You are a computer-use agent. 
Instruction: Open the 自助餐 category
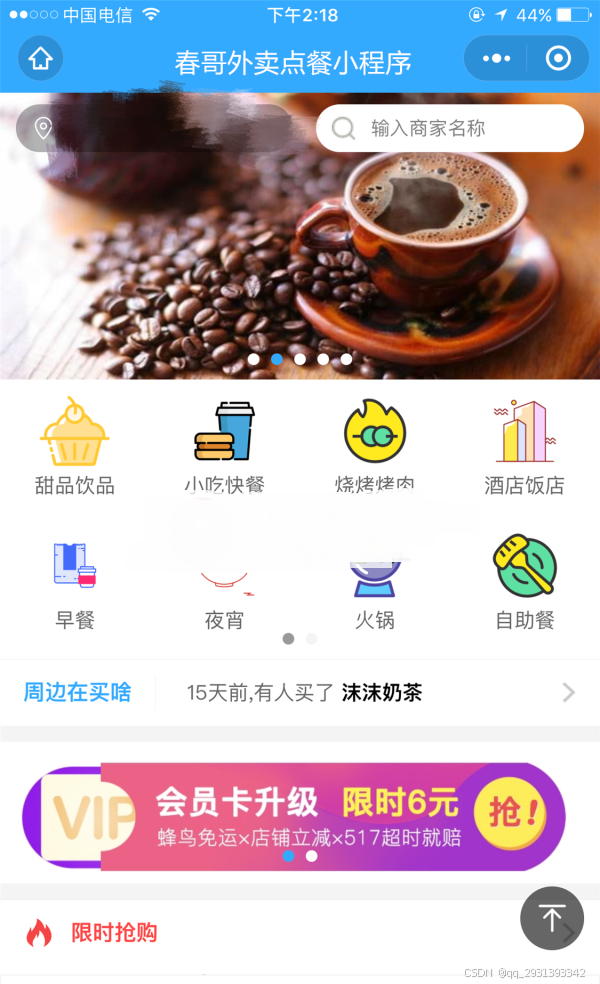tap(524, 583)
